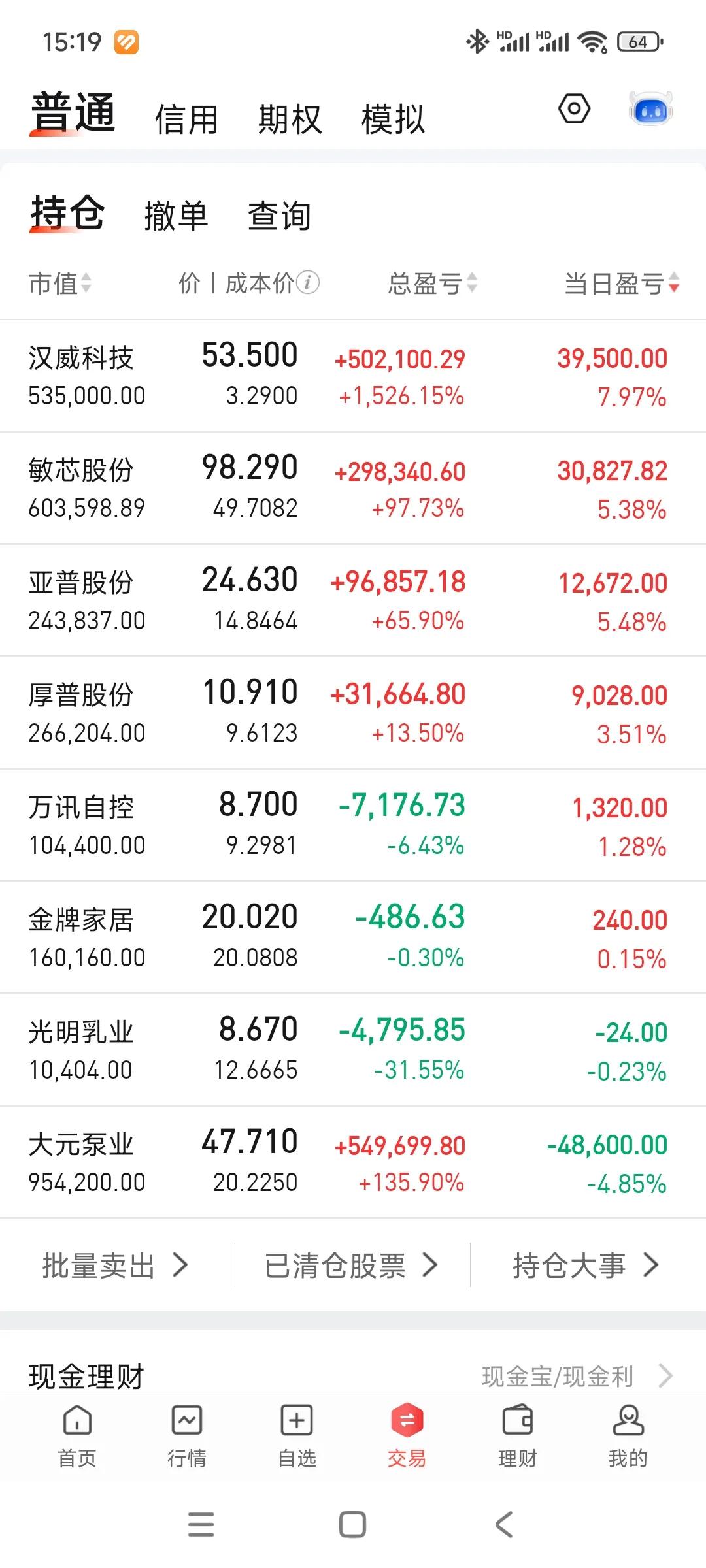
Task: Switch to the 信用 account tab
Action: click(x=186, y=120)
